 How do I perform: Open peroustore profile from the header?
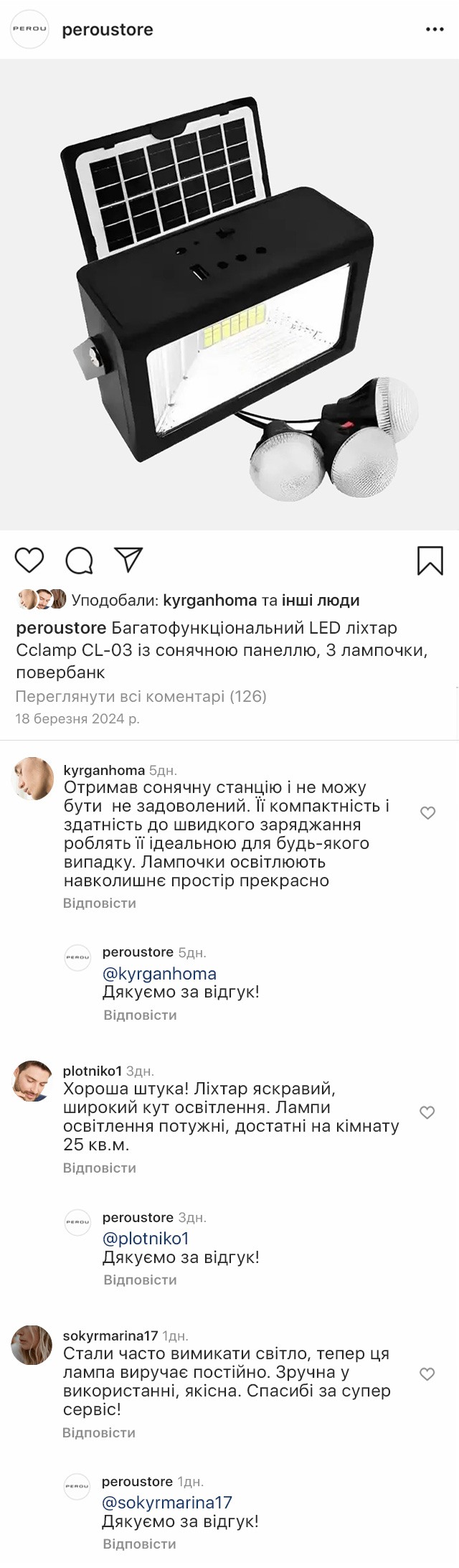pos(108,30)
